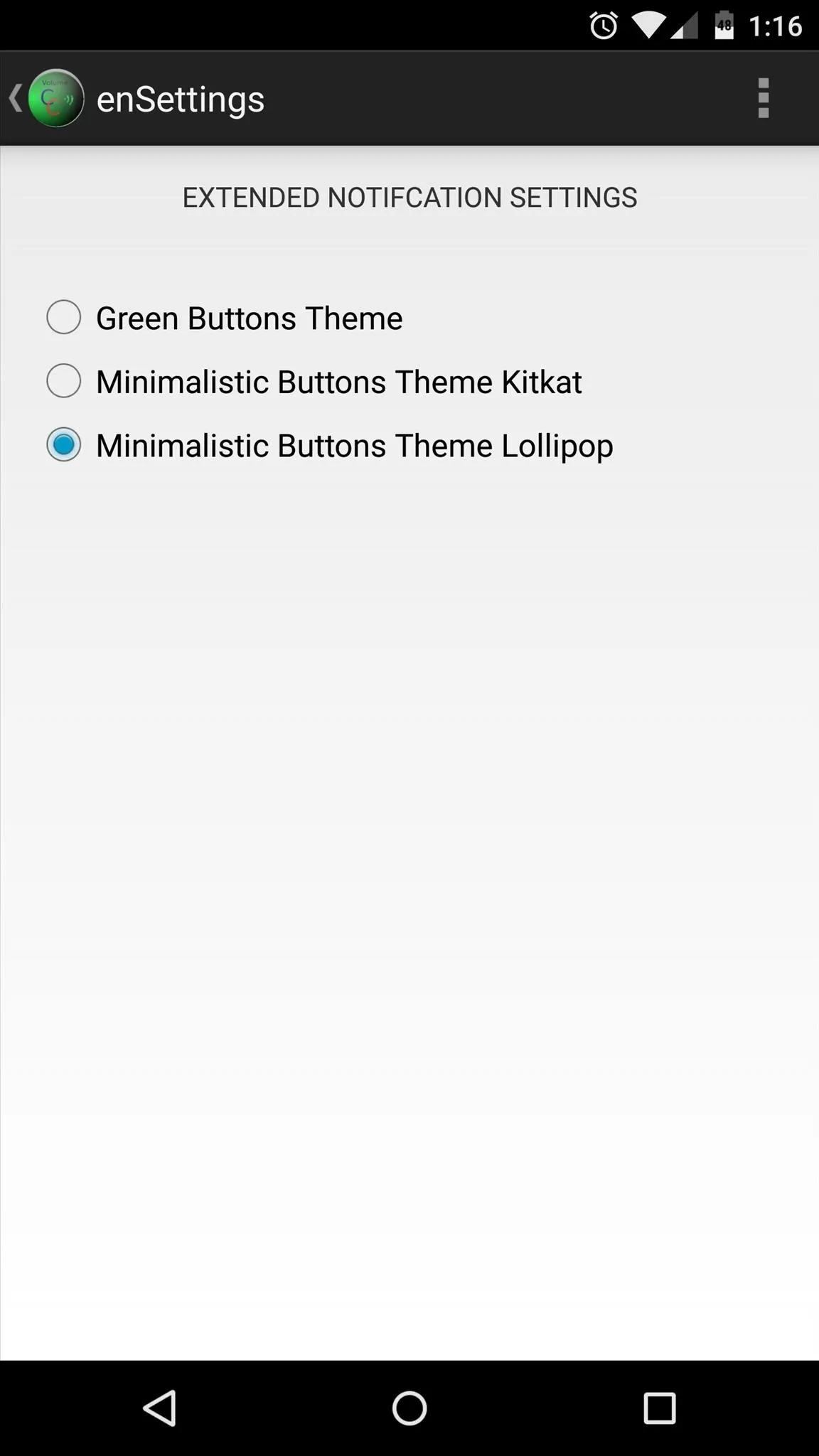Image resolution: width=819 pixels, height=1456 pixels.
Task: Choose Minimalistic Buttons Theme Kitkat
Action: pos(314,381)
